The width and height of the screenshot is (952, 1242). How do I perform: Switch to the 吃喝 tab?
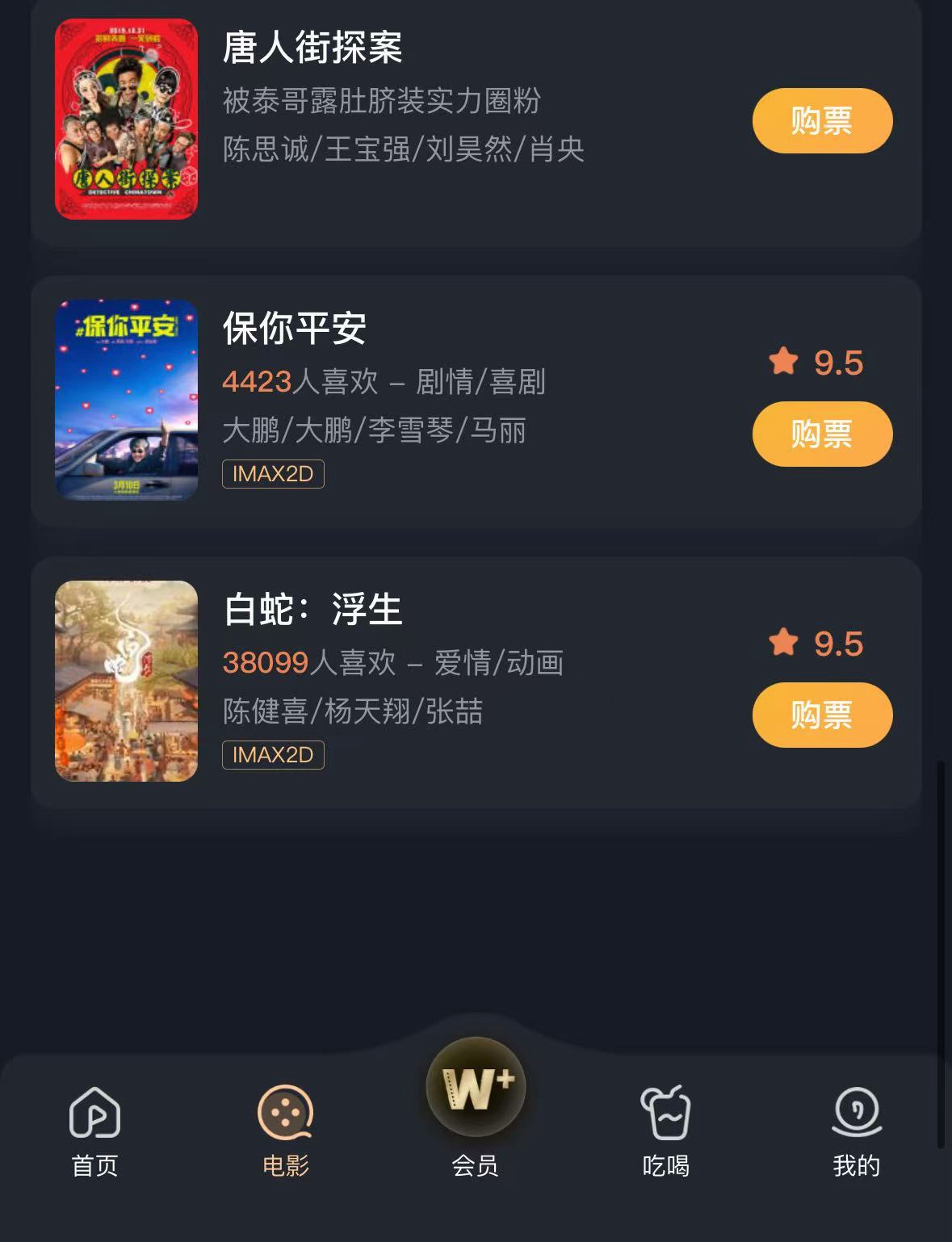point(665,1131)
